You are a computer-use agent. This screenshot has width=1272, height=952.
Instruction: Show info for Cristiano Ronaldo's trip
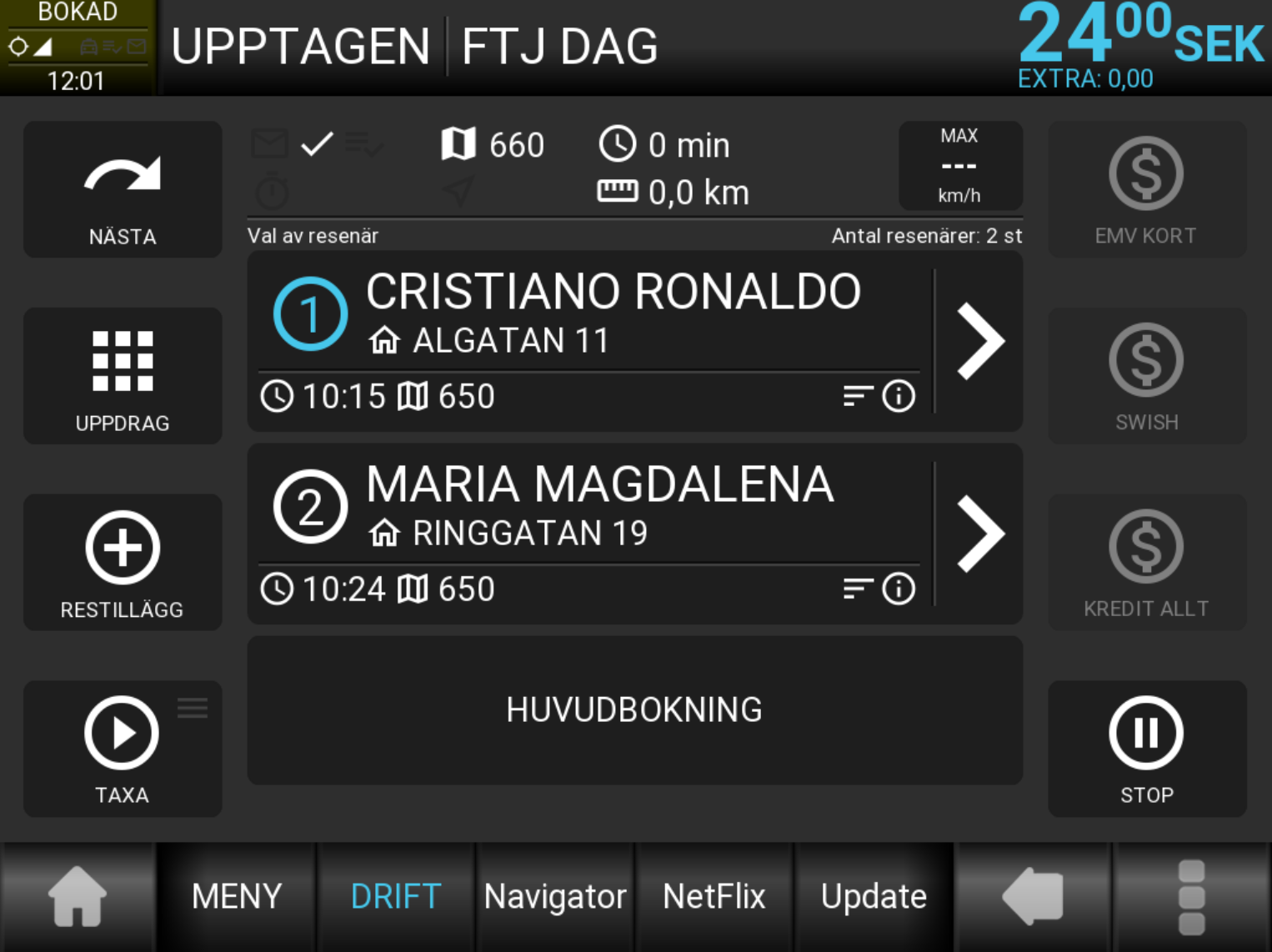pos(899,396)
